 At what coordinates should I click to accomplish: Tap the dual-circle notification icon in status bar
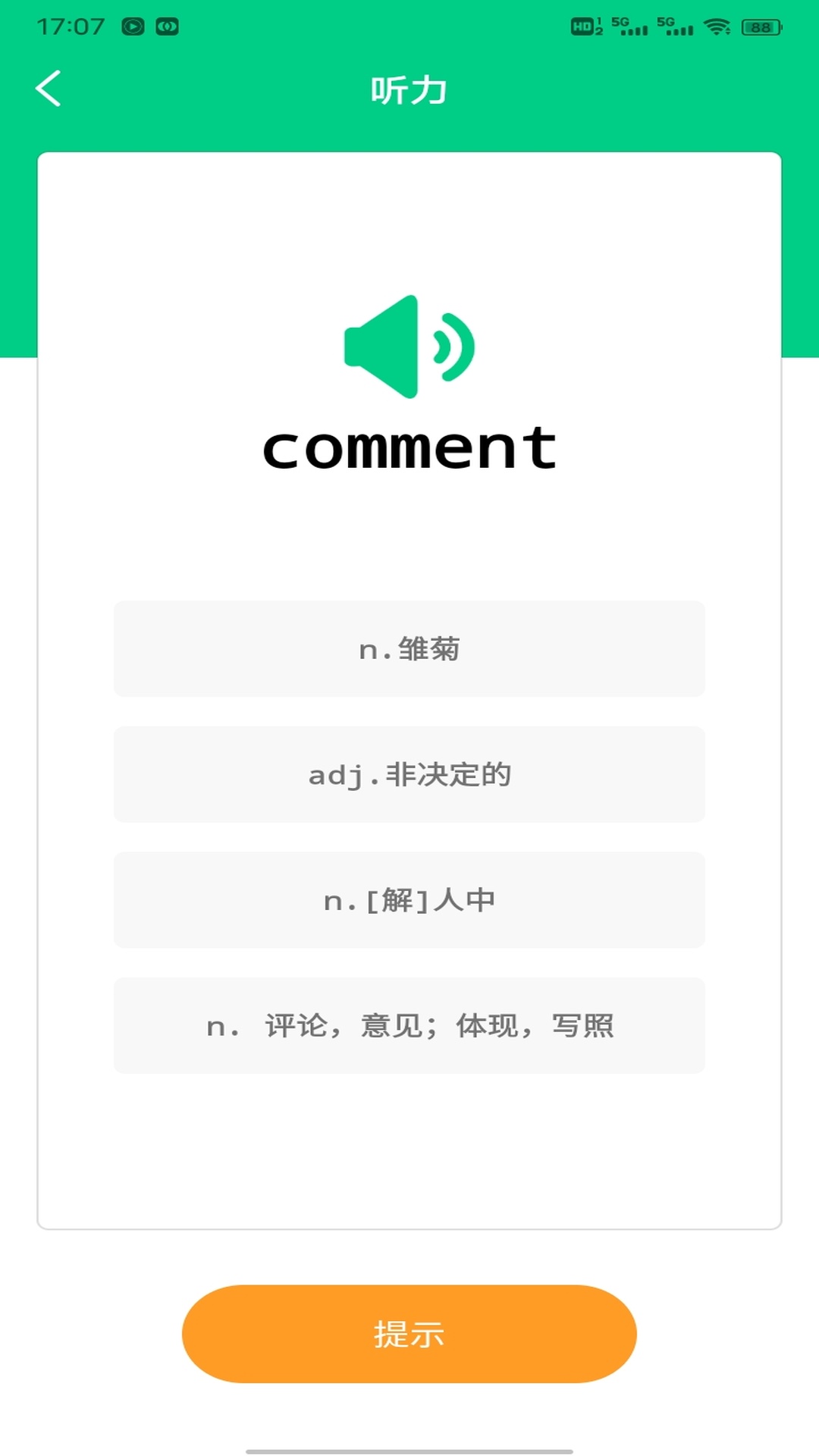(165, 25)
